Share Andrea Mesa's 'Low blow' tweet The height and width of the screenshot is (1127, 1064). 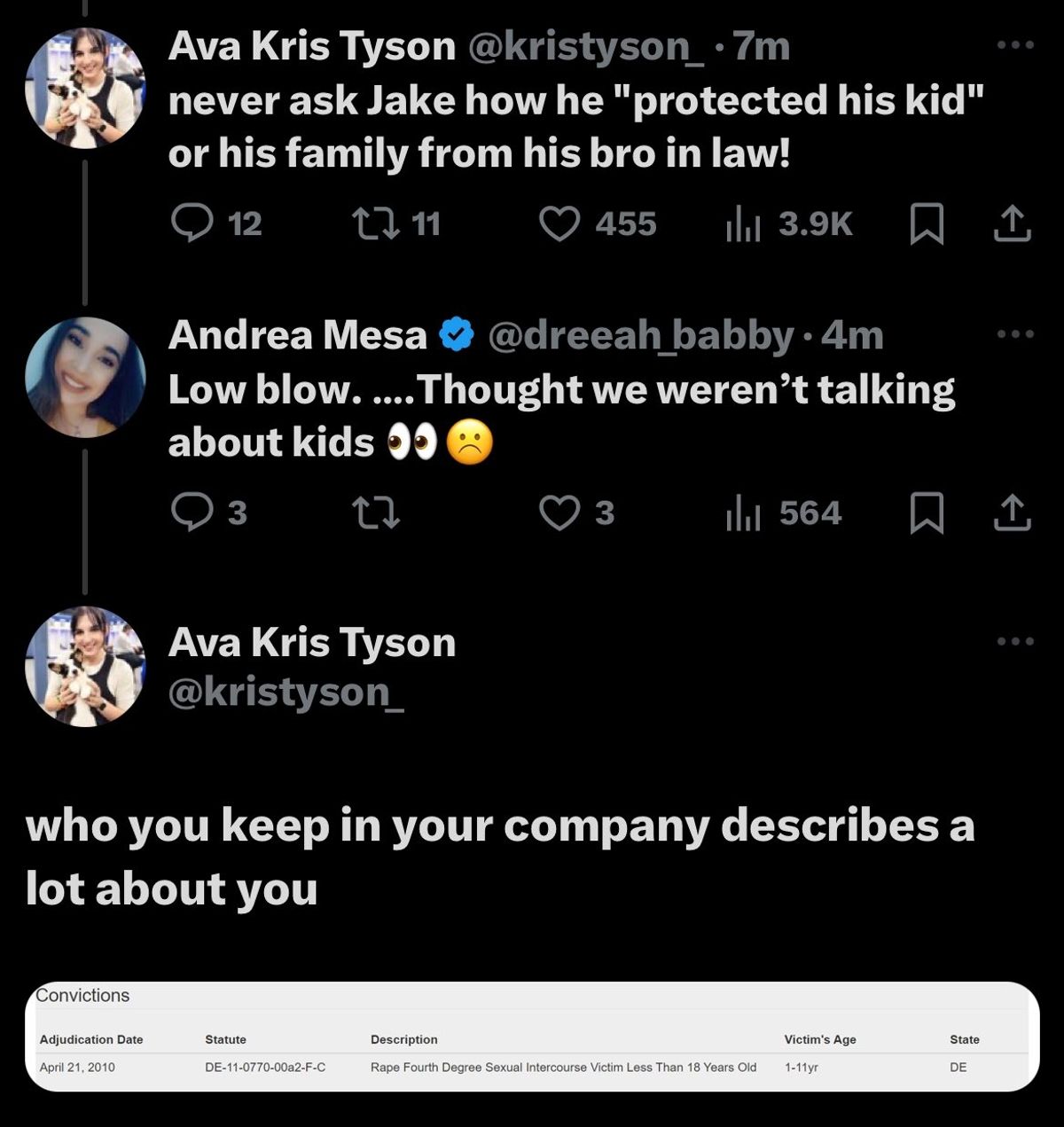[x=1012, y=513]
